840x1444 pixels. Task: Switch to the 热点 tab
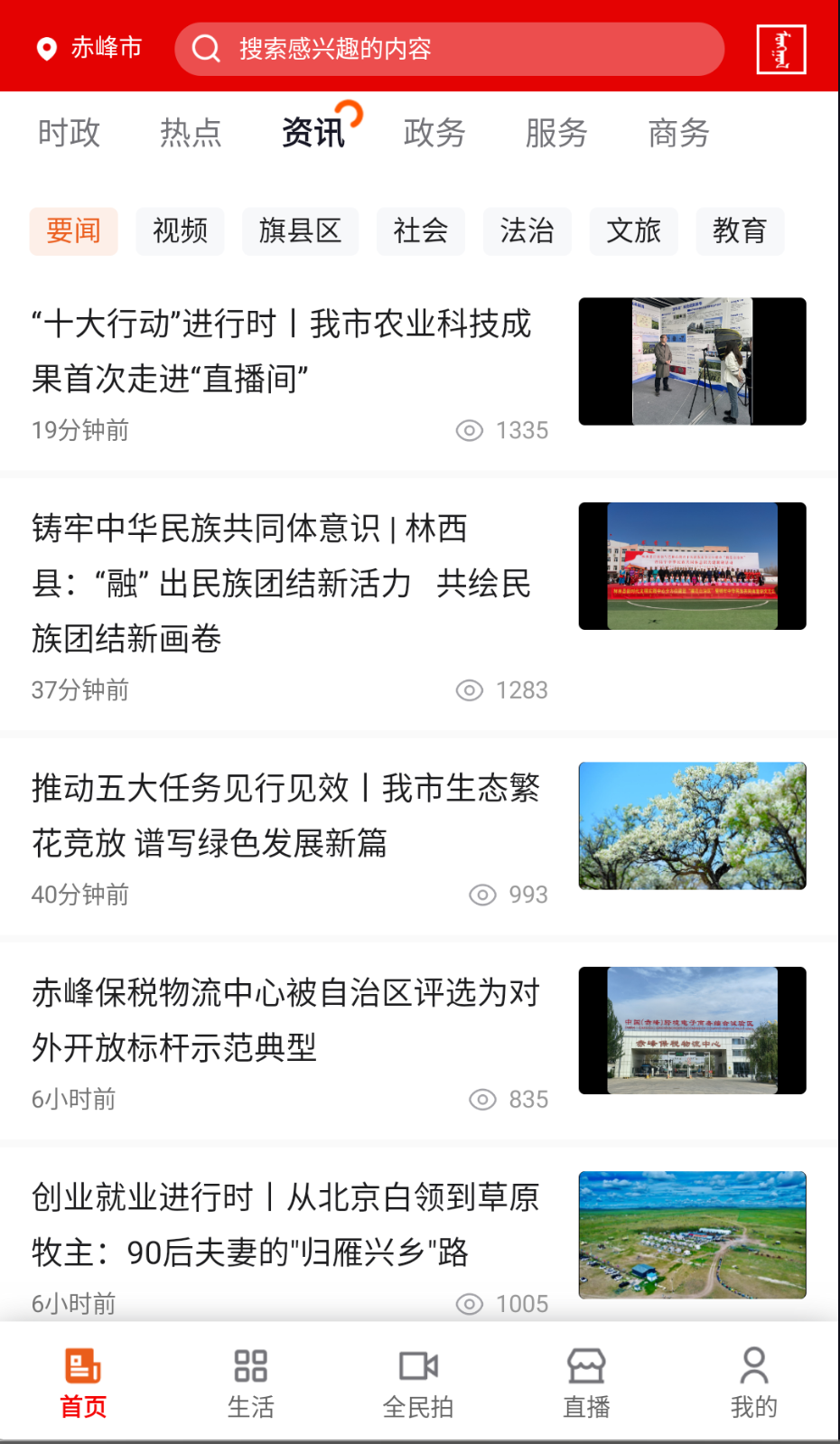tap(191, 133)
